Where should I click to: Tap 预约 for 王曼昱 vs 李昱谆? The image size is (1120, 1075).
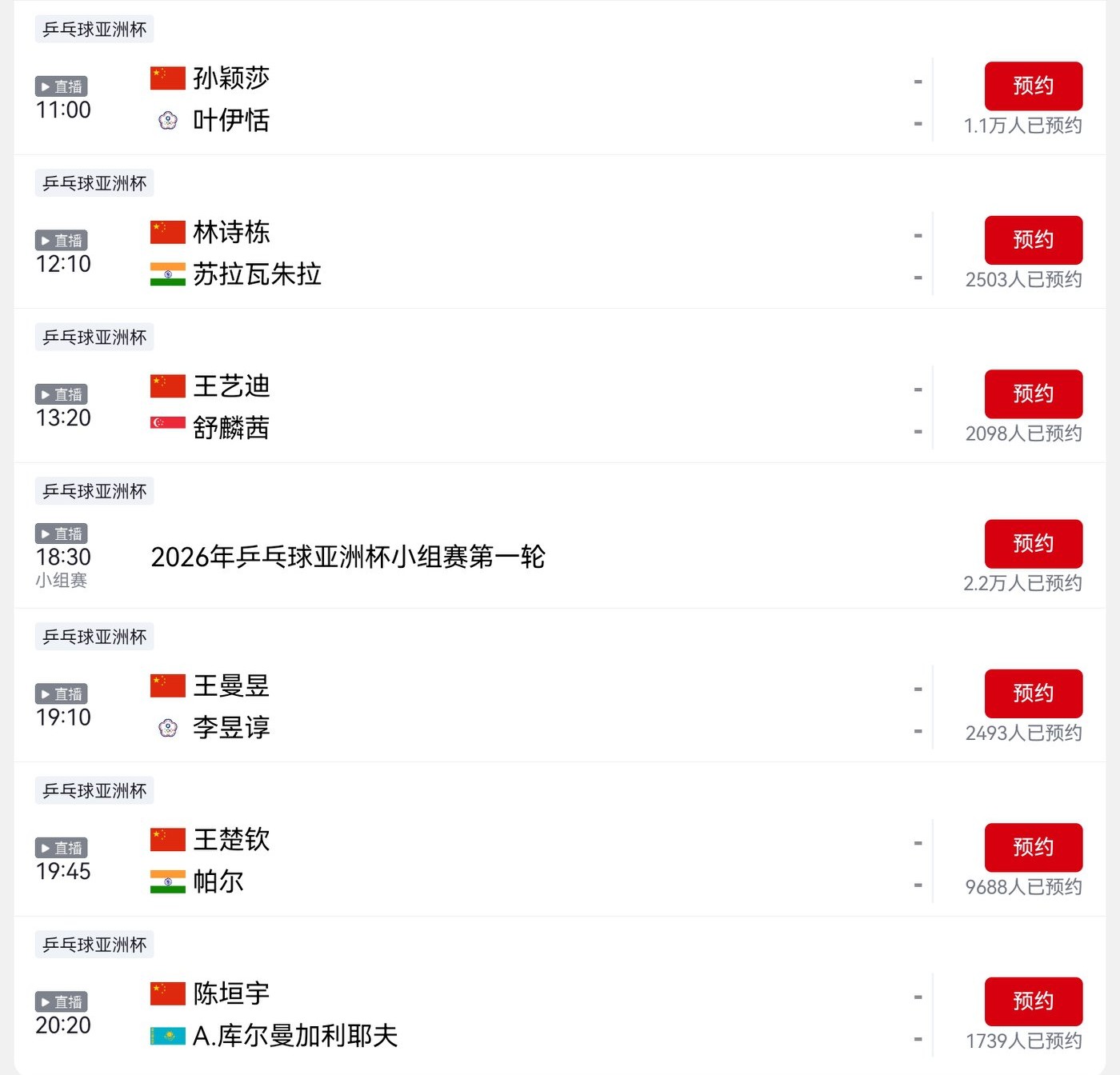1033,693
